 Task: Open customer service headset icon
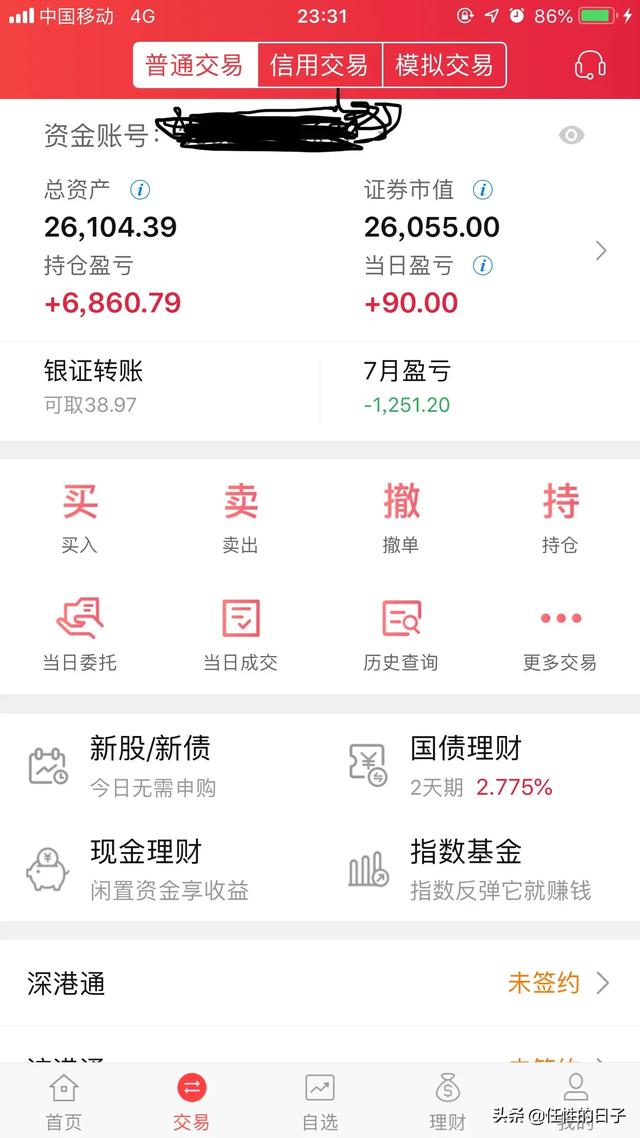tap(590, 65)
